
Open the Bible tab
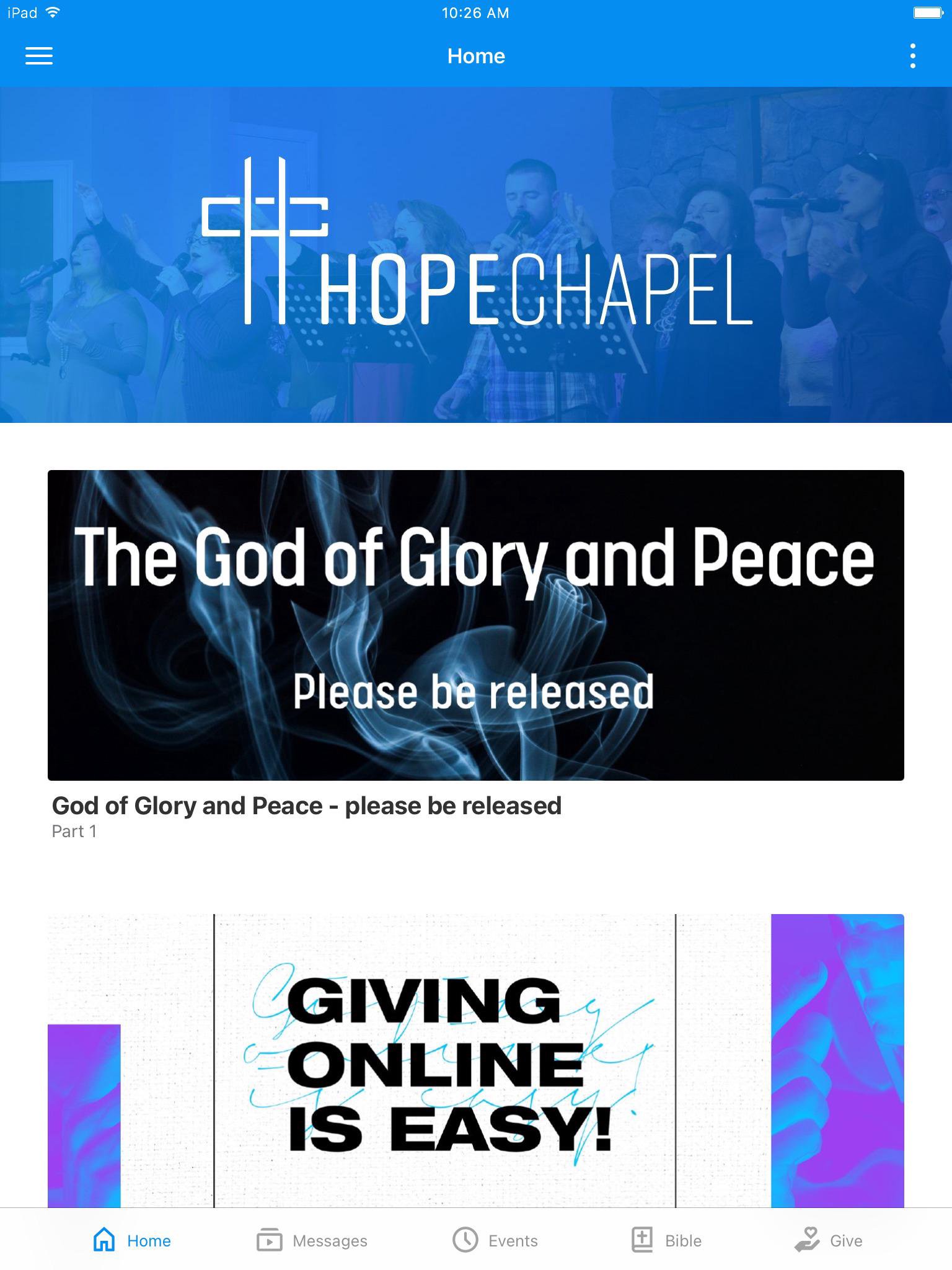[x=666, y=1241]
